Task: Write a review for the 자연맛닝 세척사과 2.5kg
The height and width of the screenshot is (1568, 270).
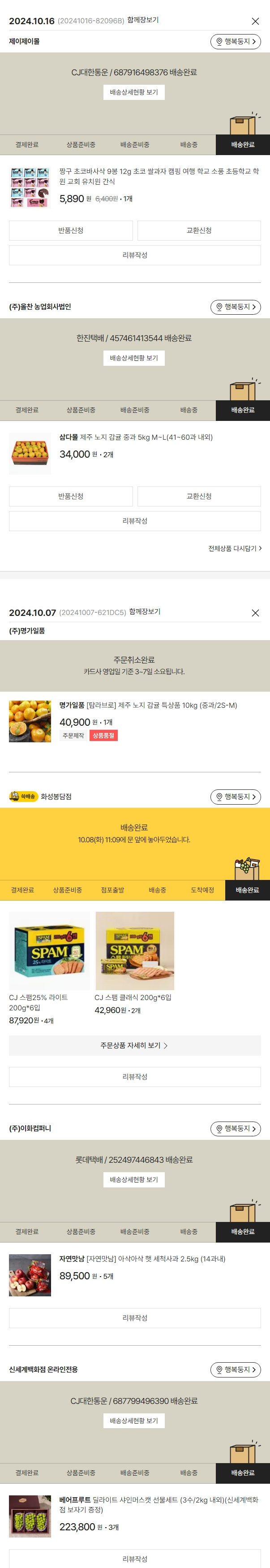Action: coord(134,1318)
